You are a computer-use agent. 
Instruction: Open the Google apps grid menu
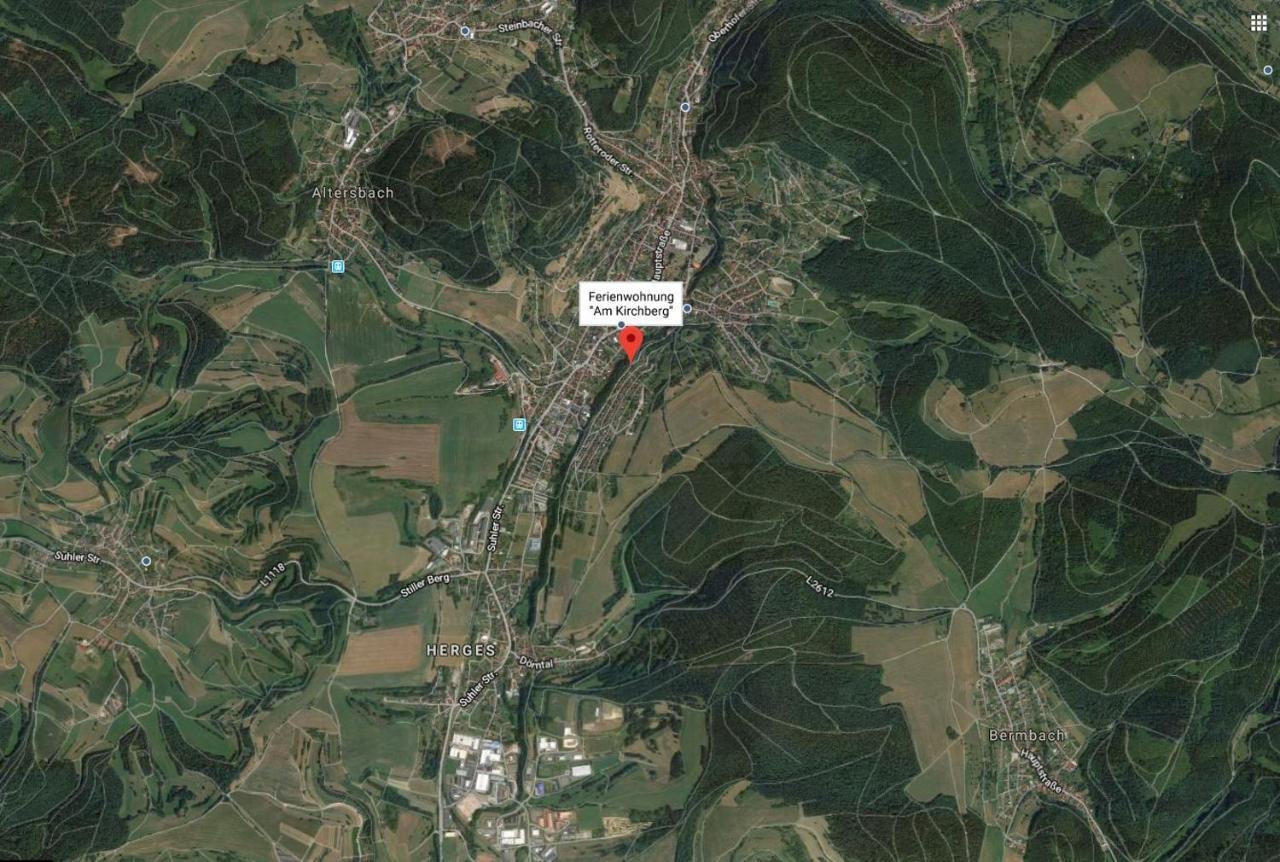point(1258,22)
